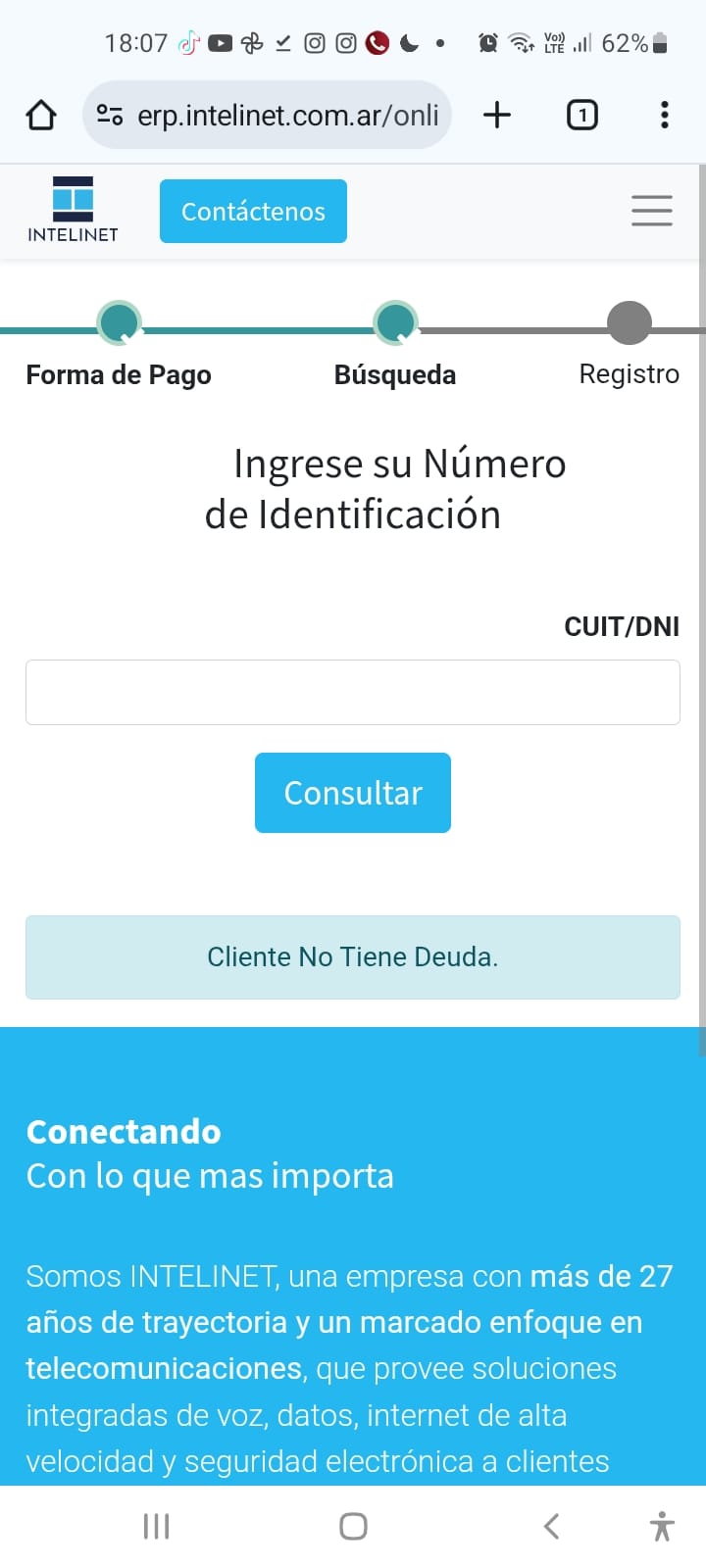Open the browser overflow menu
Image resolution: width=706 pixels, height=1568 pixels.
[x=665, y=116]
